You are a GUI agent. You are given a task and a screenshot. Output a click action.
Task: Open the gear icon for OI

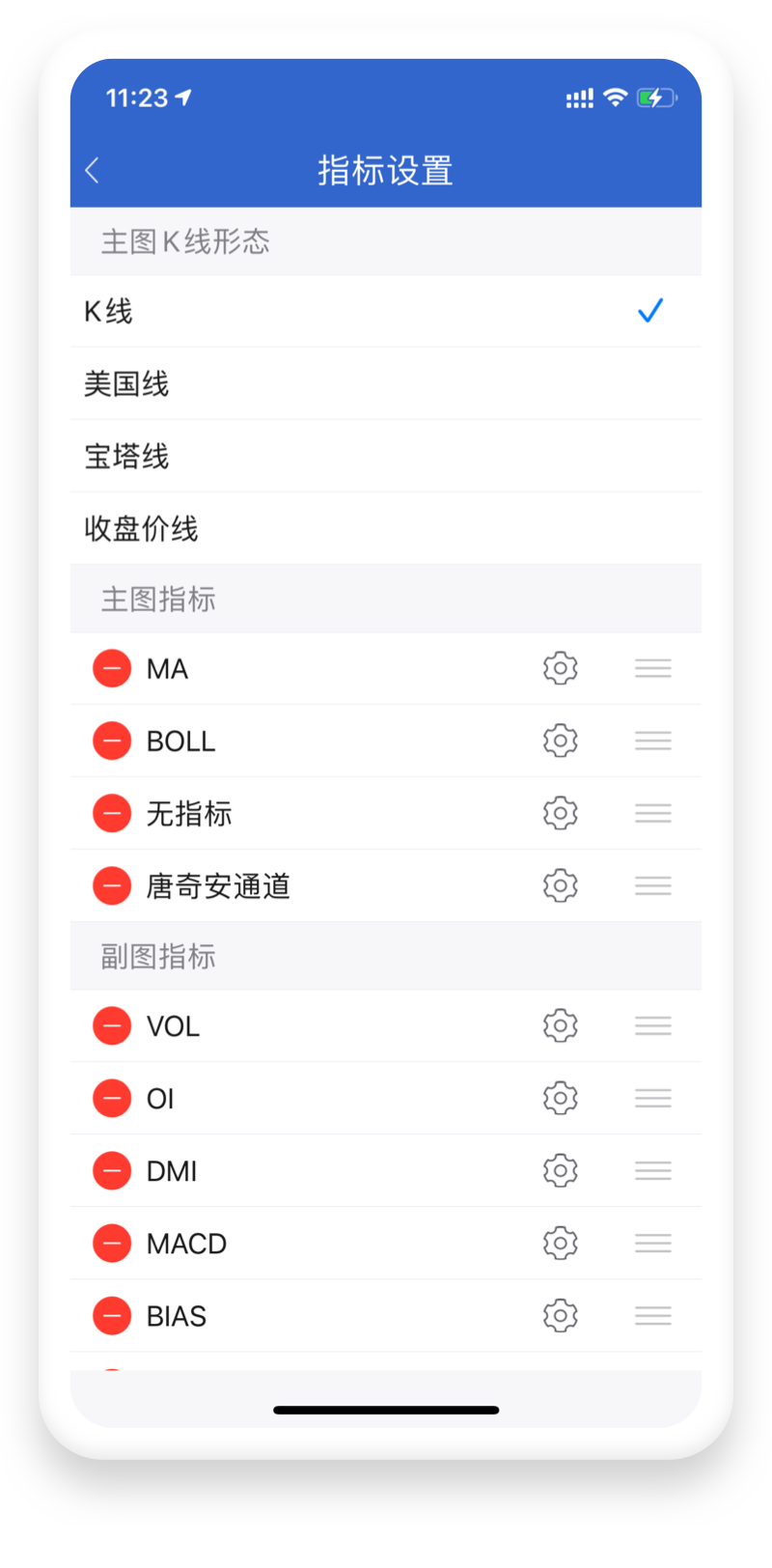tap(560, 1098)
